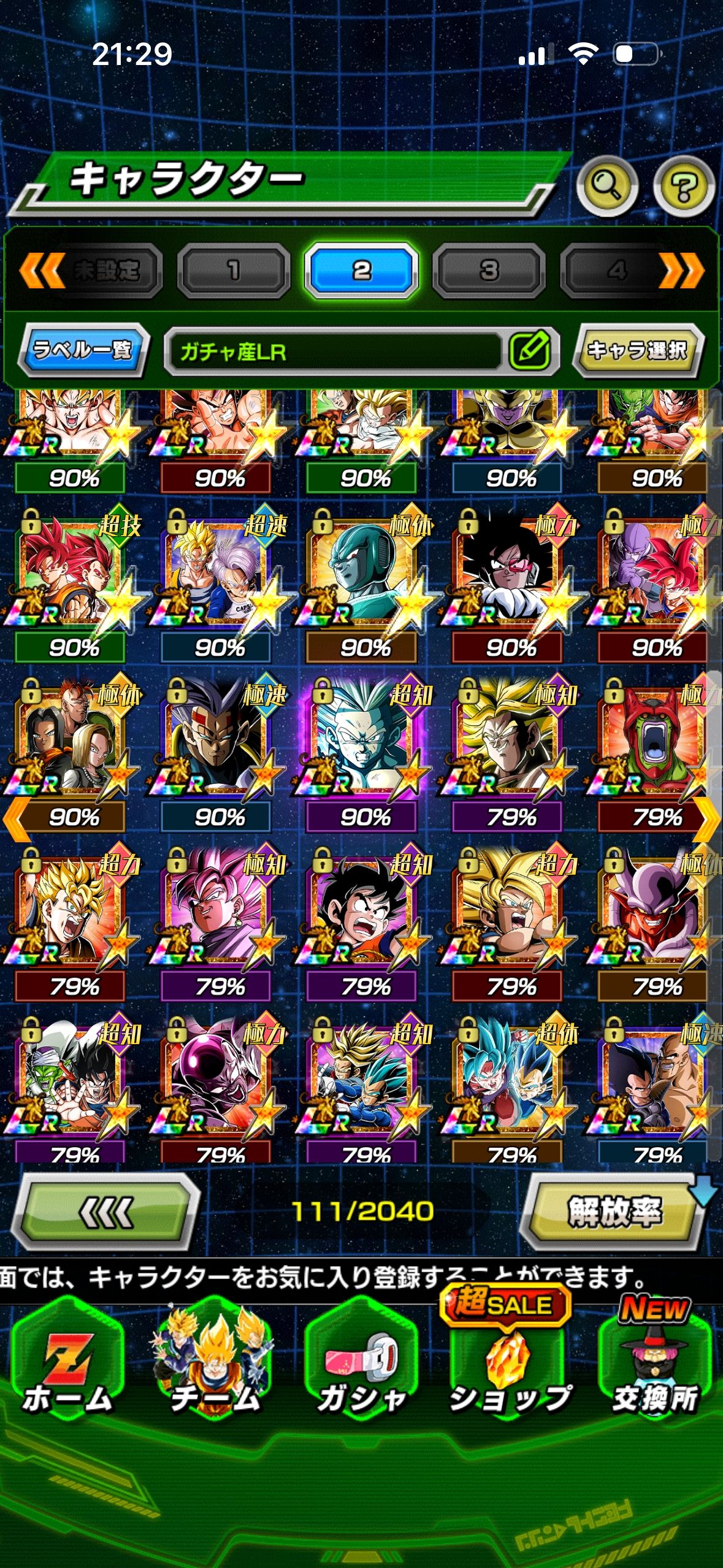Select label tab 4
The width and height of the screenshot is (723, 1568).
[x=616, y=270]
